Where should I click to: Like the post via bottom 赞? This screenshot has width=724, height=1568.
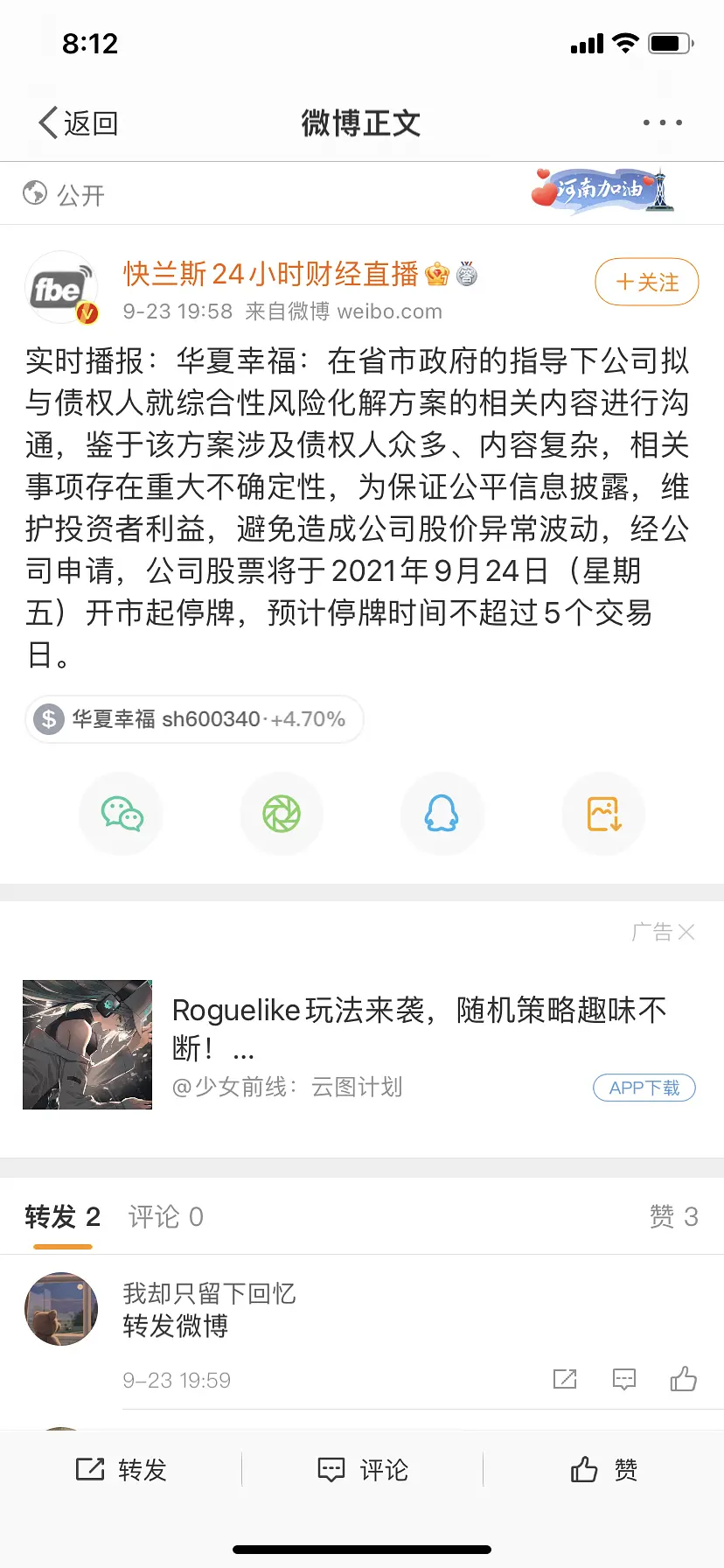pos(603,1470)
